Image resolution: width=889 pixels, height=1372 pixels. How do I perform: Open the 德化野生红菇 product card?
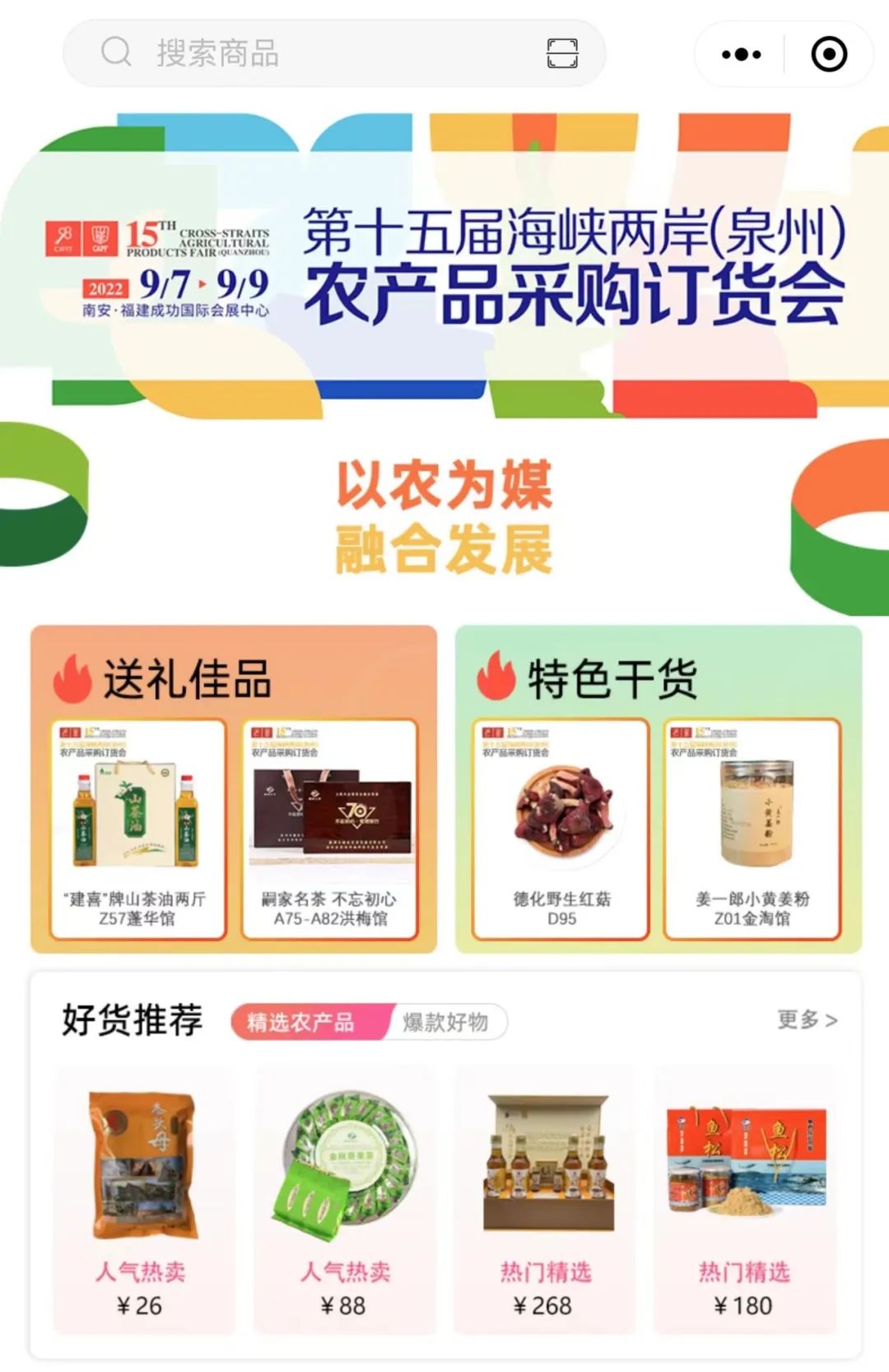coord(561,828)
